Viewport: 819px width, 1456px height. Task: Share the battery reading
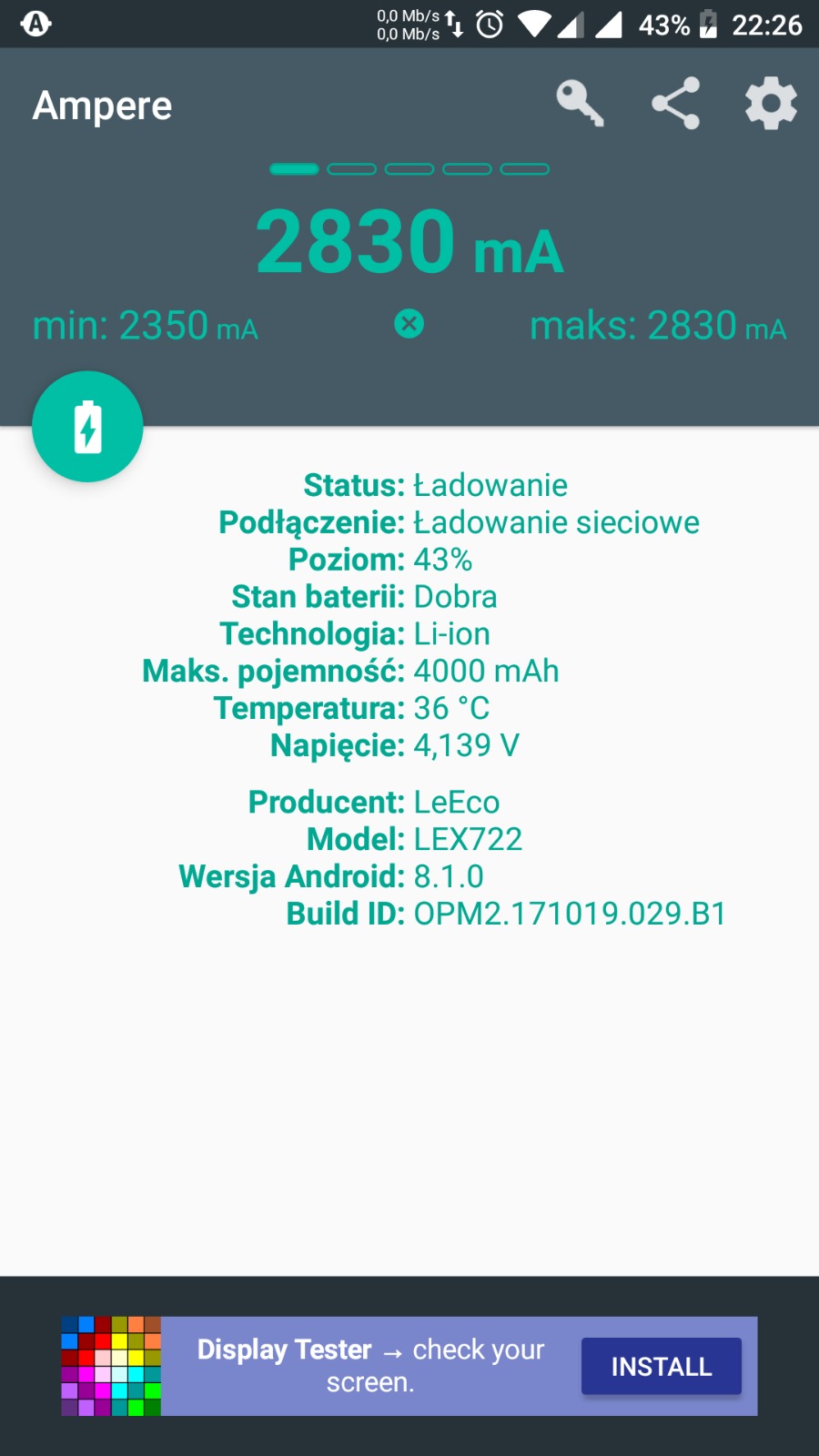tap(676, 103)
